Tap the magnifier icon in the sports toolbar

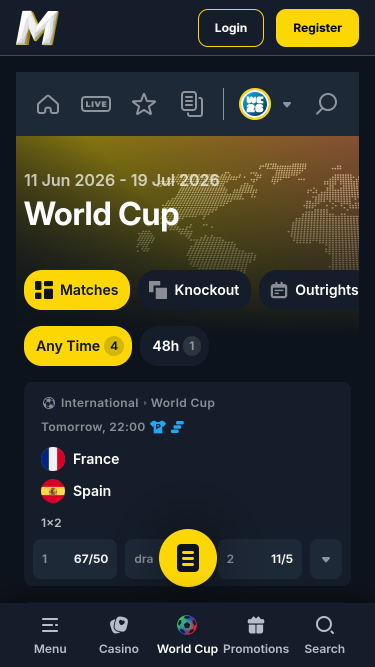tap(326, 104)
